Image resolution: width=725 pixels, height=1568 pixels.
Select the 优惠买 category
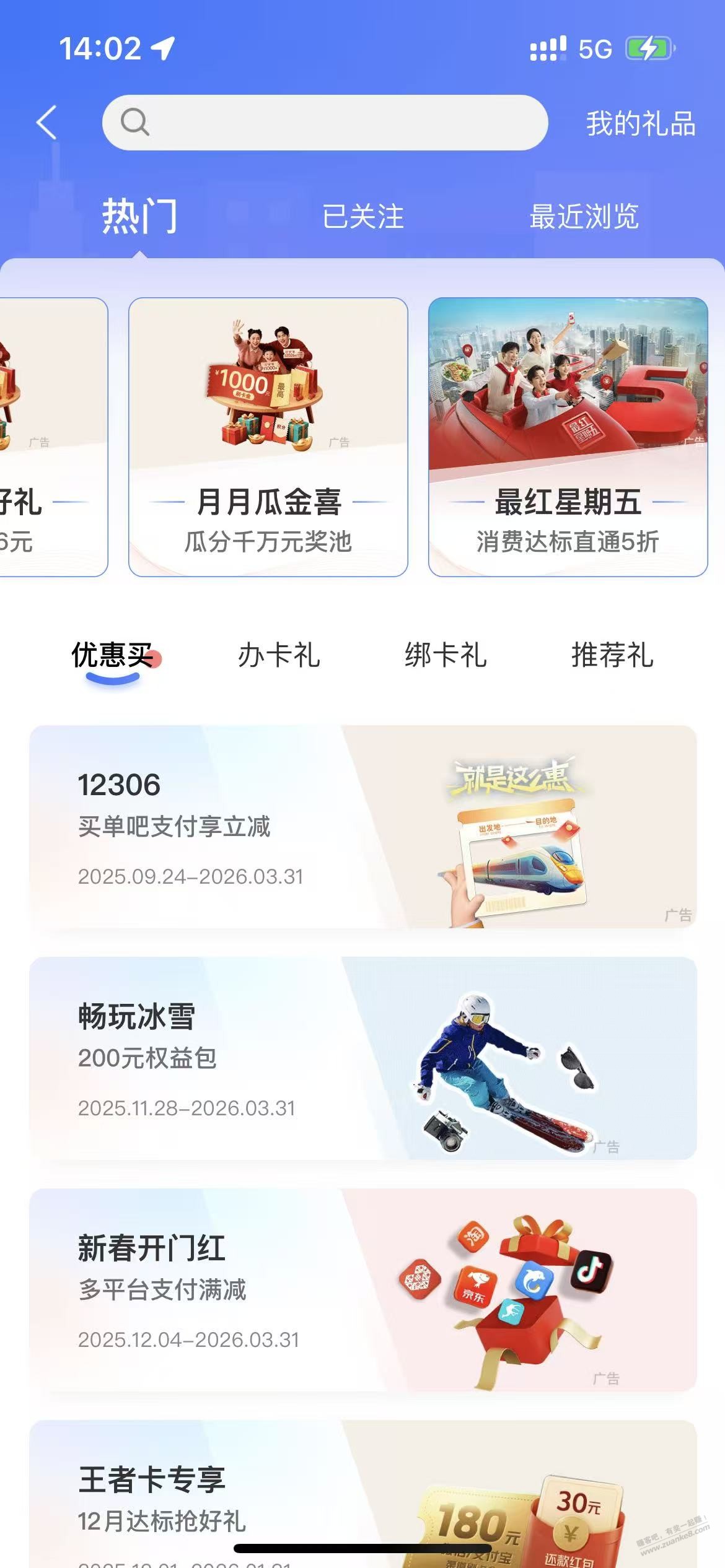pyautogui.click(x=112, y=655)
